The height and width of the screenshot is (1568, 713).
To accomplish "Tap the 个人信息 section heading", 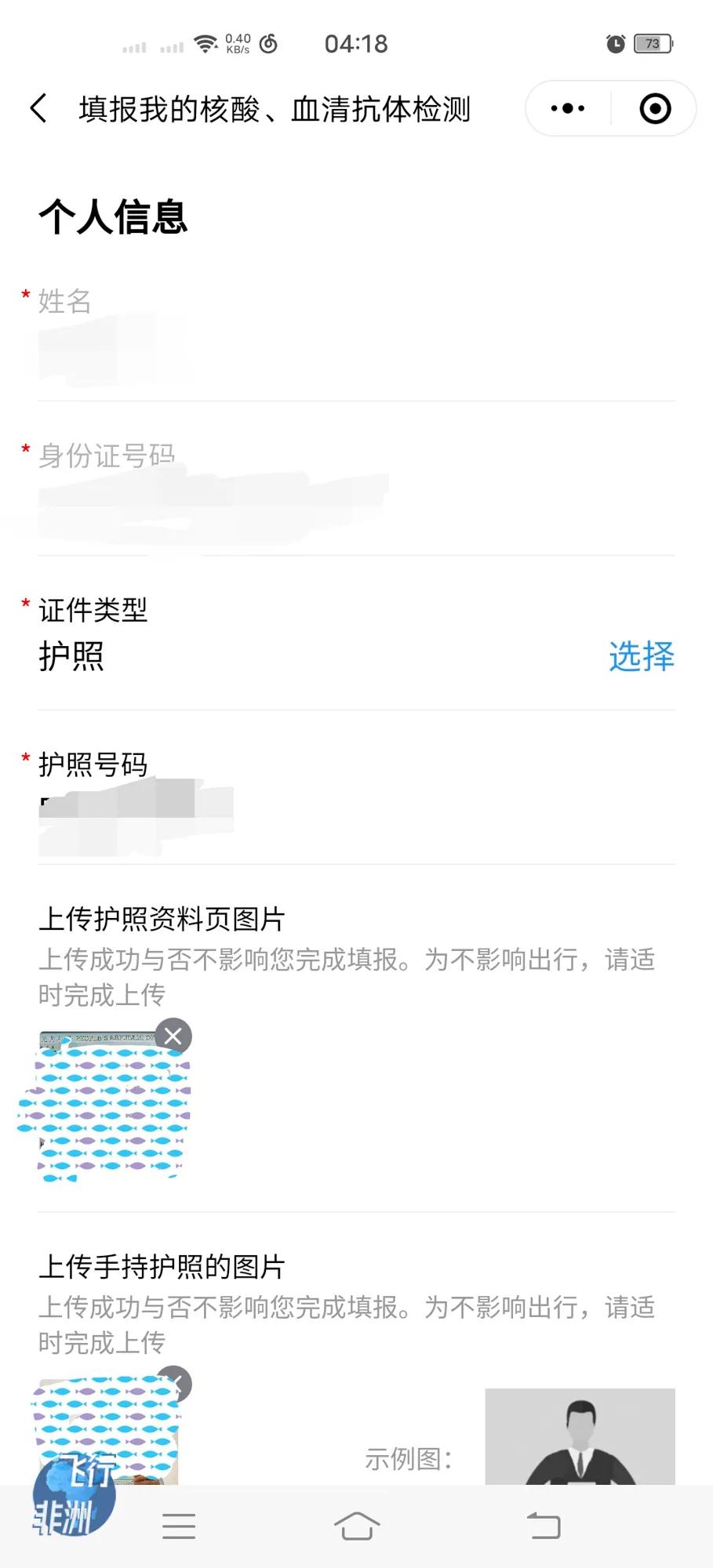I will pyautogui.click(x=114, y=217).
